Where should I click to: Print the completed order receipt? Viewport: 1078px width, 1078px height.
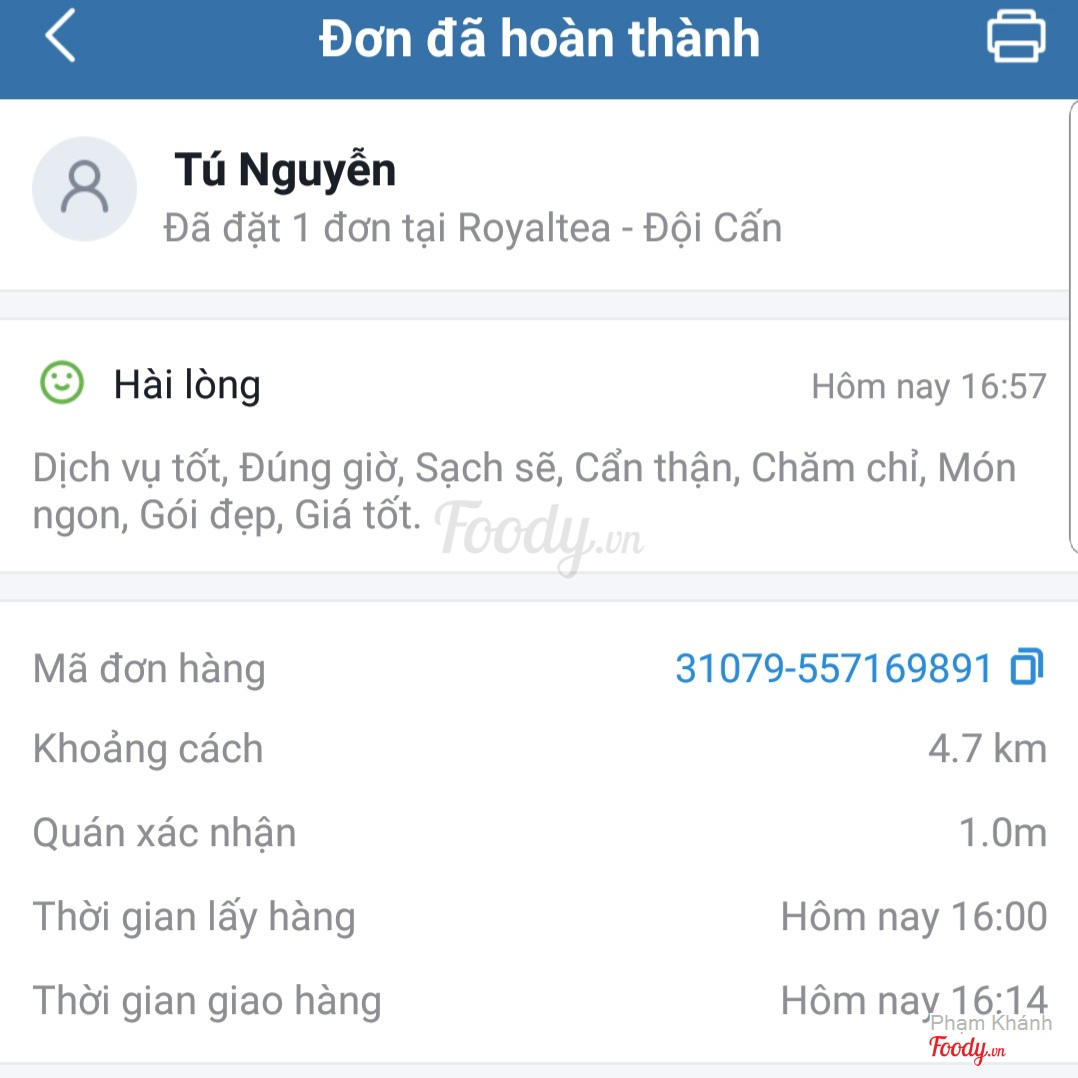pos(1016,38)
